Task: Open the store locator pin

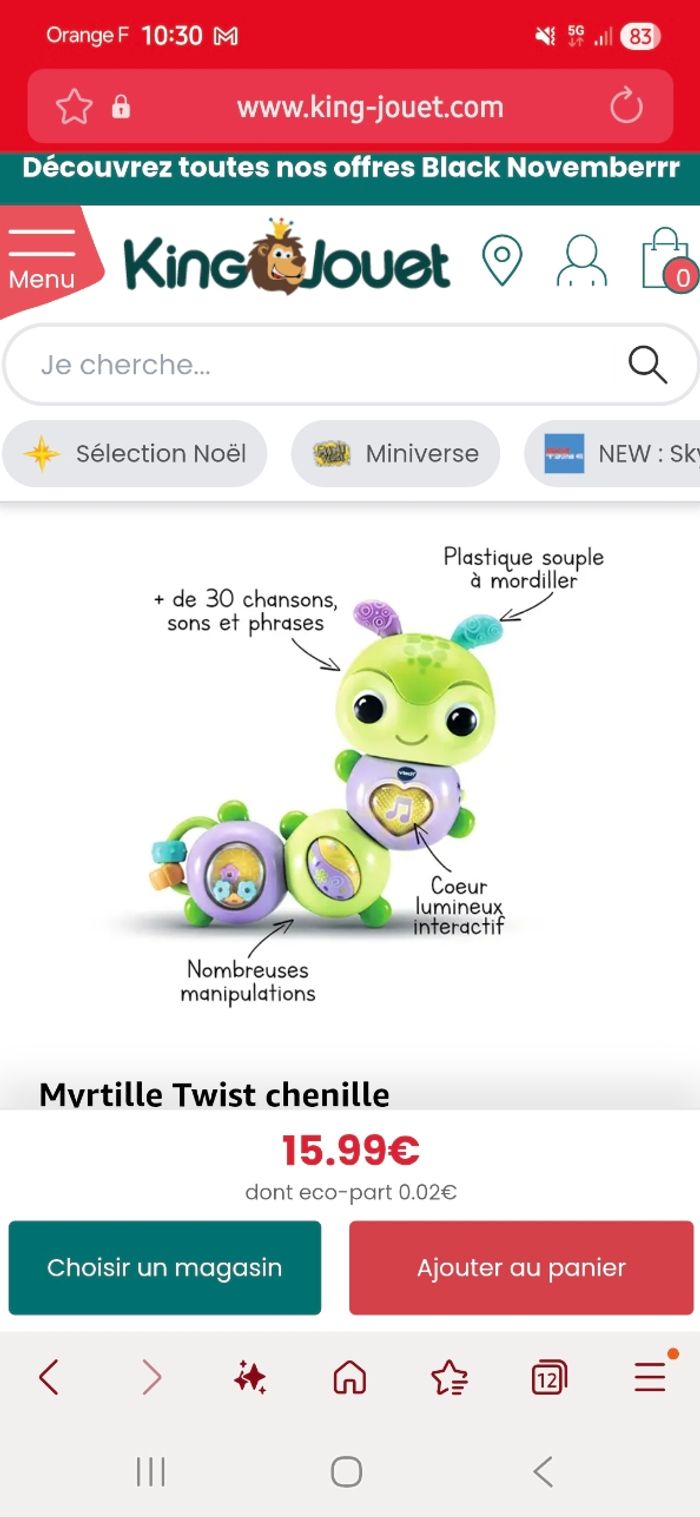Action: click(501, 261)
